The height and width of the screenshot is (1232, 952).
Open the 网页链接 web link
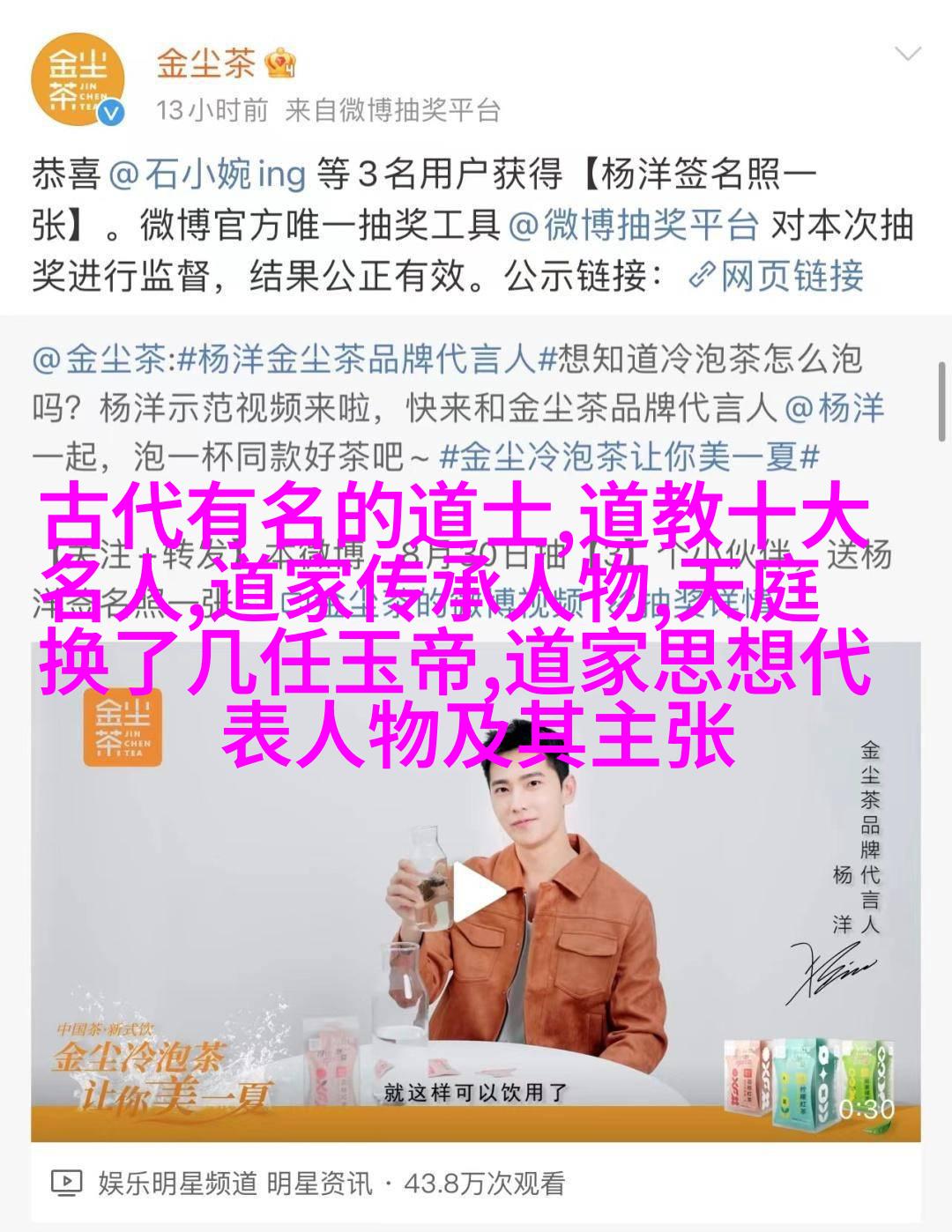776,278
